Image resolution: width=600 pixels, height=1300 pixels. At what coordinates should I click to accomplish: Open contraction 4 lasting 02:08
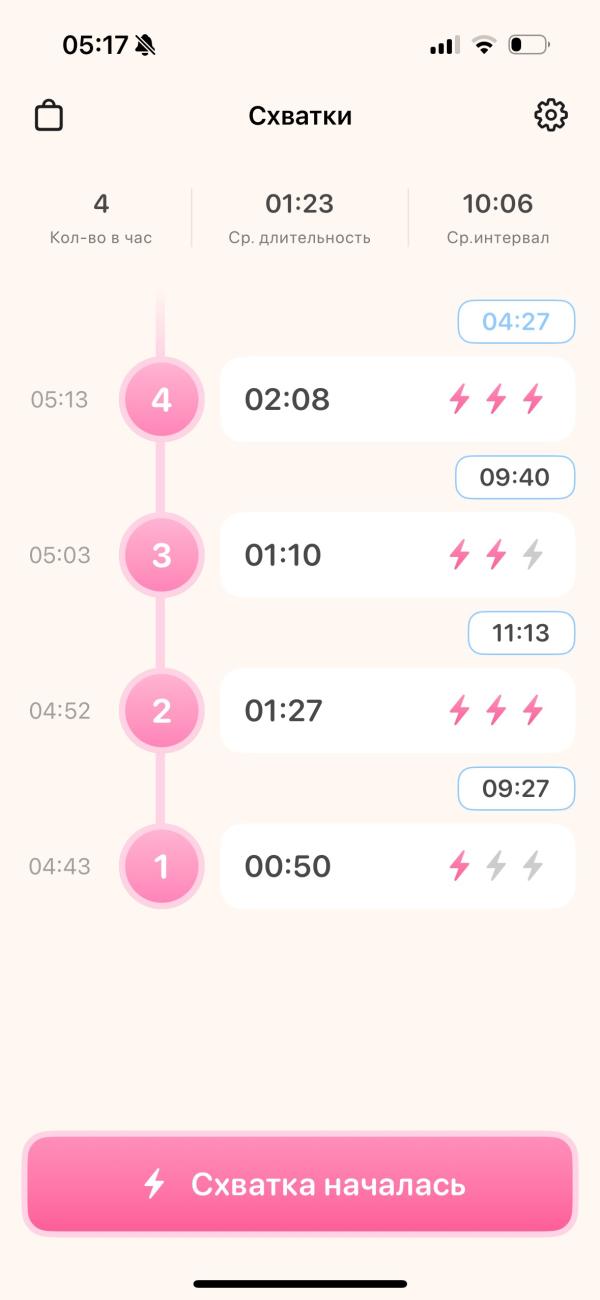coord(396,399)
